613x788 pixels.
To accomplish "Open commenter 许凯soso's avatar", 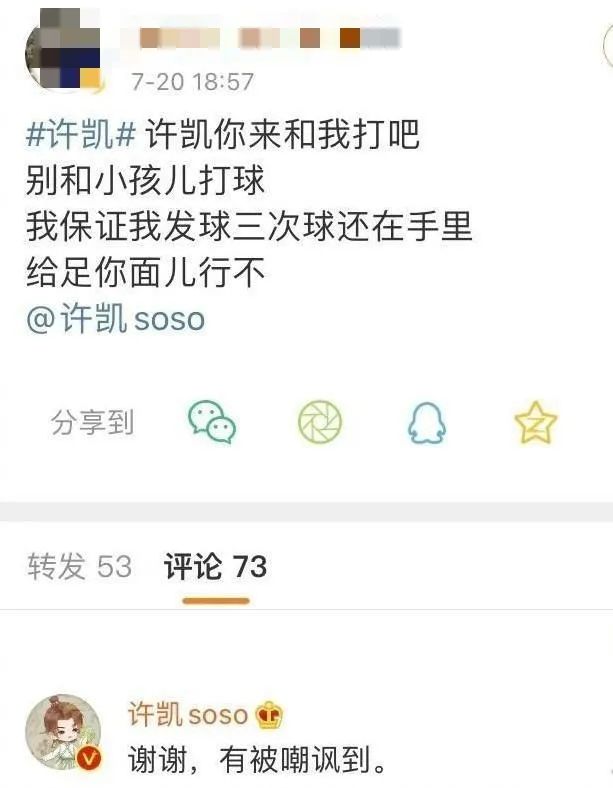I will [x=64, y=735].
